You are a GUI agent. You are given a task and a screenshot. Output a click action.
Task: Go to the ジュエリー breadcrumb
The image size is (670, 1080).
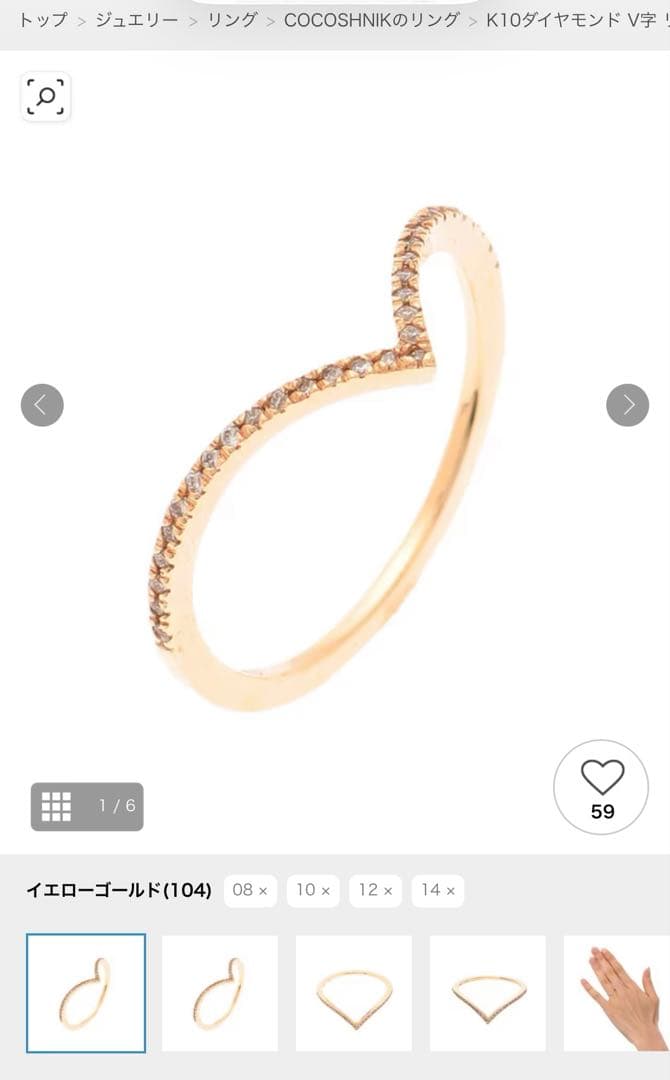136,19
